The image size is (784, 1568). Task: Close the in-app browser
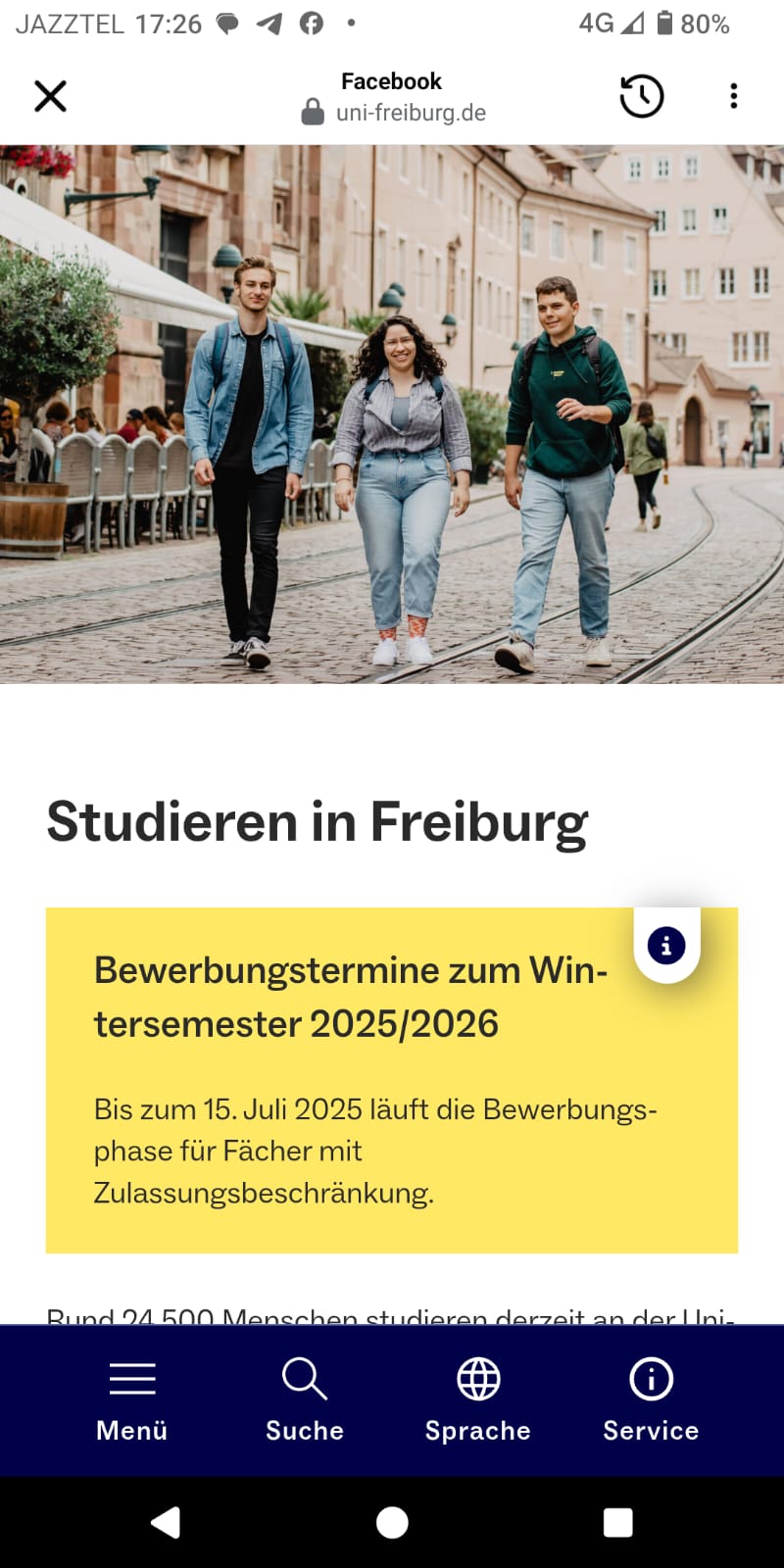pyautogui.click(x=50, y=96)
